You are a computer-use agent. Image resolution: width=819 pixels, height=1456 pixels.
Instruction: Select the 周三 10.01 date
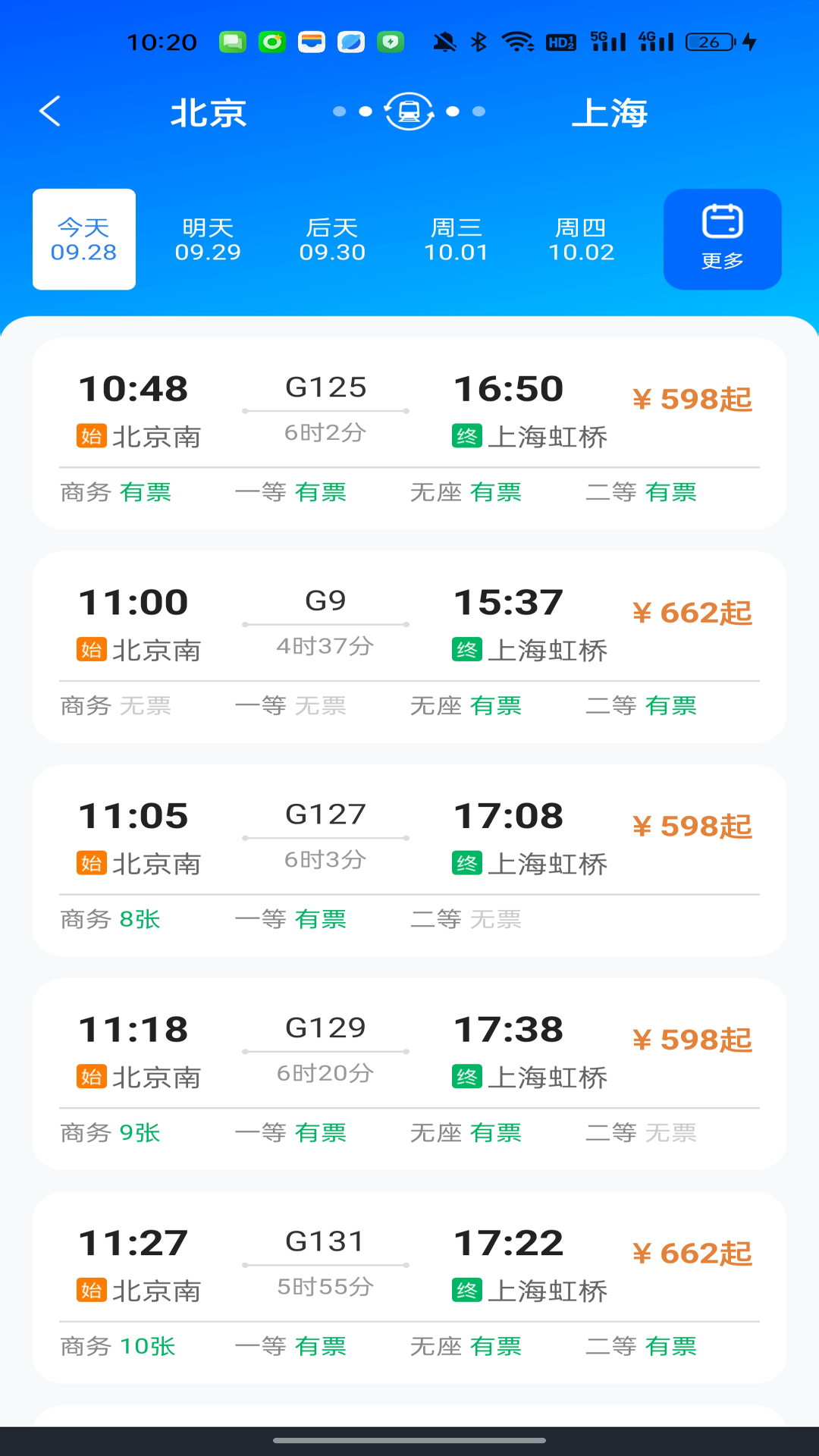(455, 239)
